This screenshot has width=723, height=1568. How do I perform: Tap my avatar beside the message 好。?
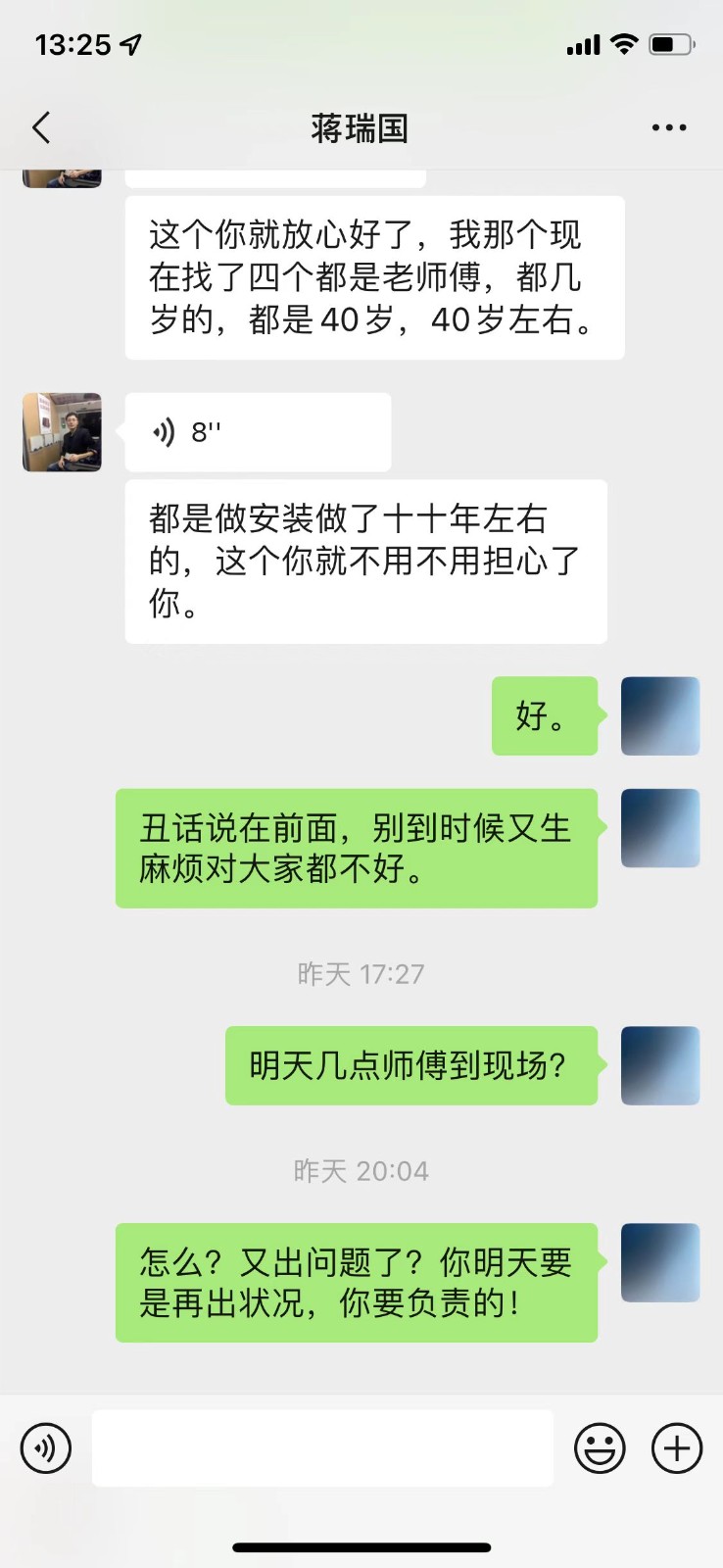click(x=659, y=715)
